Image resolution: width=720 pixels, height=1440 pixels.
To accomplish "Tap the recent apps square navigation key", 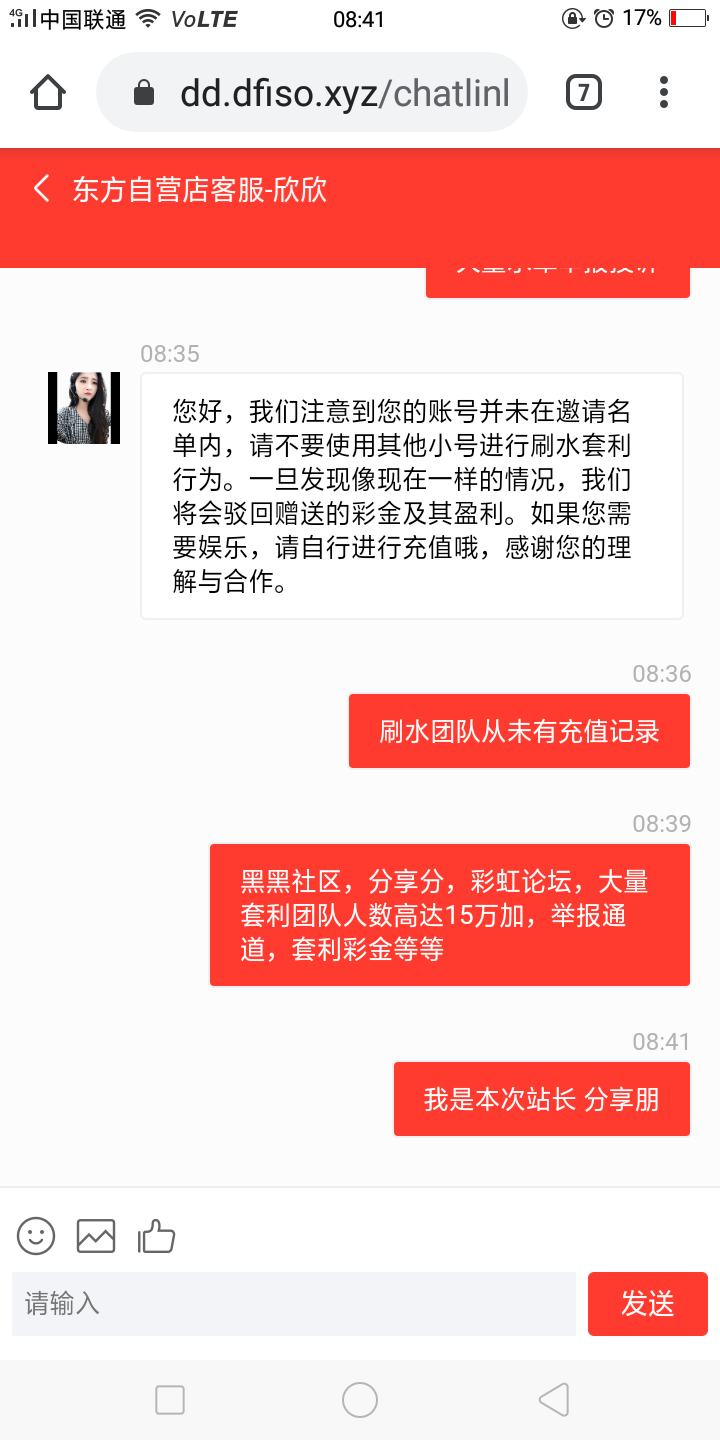I will 170,1400.
